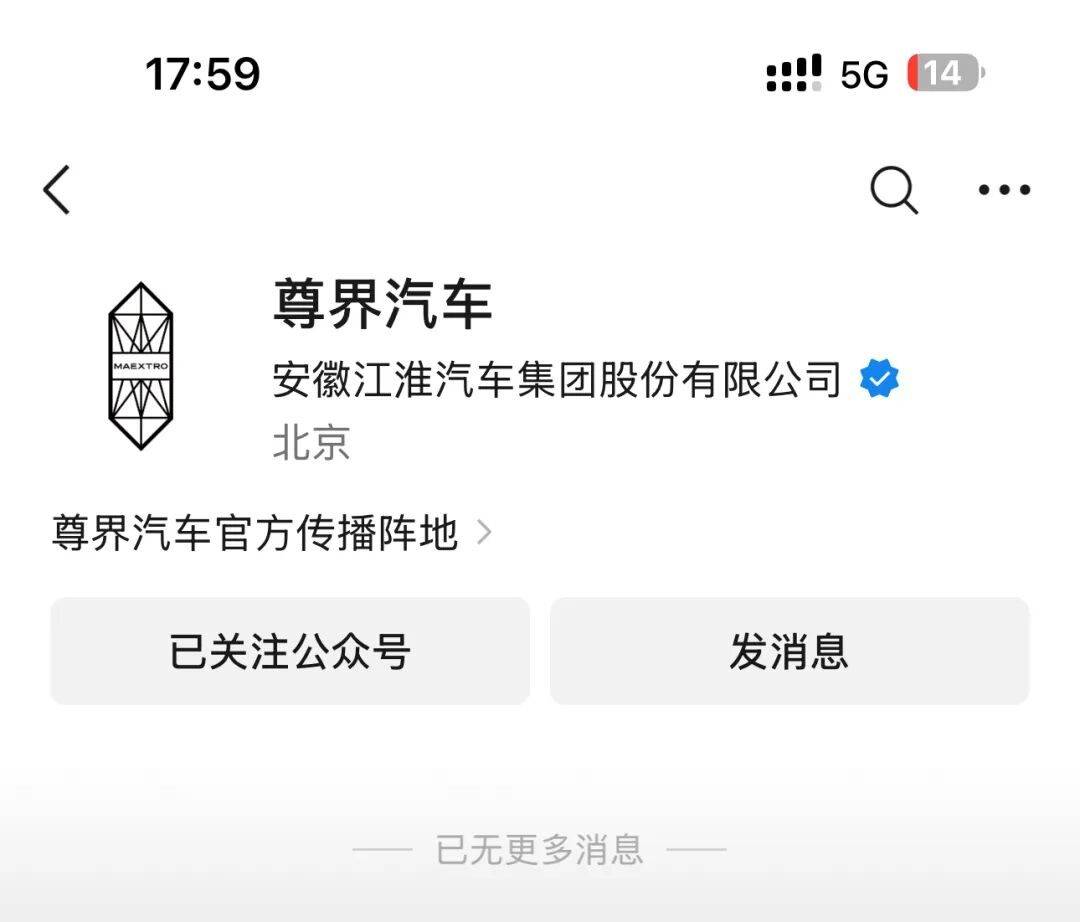This screenshot has height=922, width=1080.
Task: Search within this official account
Action: click(893, 189)
